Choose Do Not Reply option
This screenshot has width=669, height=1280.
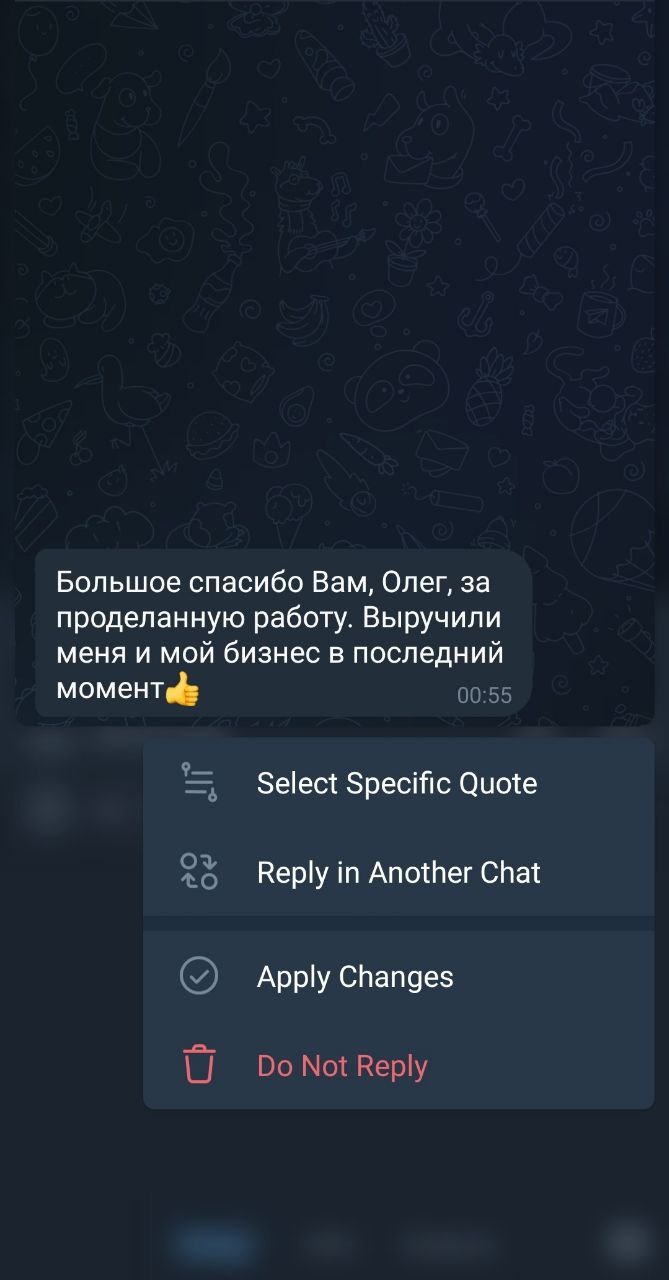(x=342, y=1066)
